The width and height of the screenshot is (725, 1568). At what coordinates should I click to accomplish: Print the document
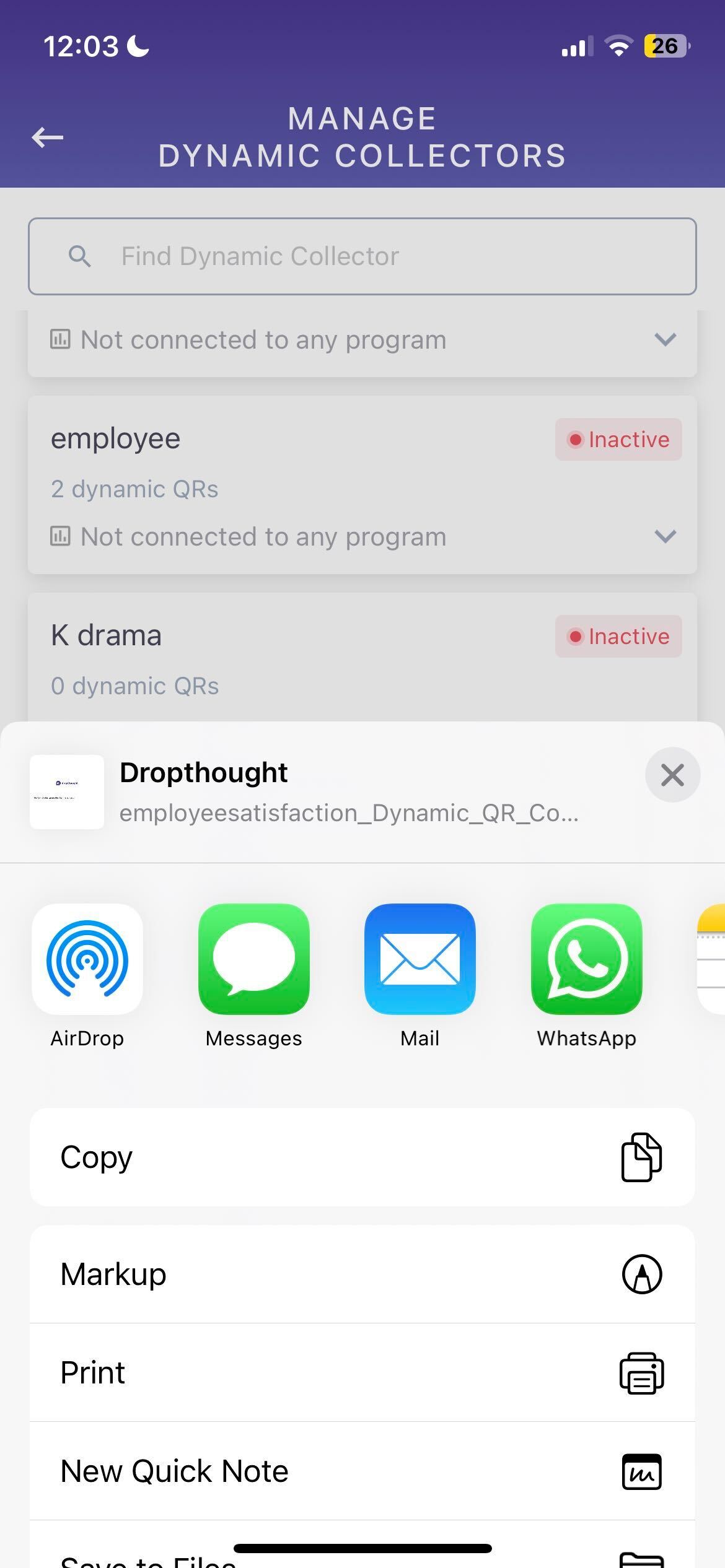point(362,1372)
